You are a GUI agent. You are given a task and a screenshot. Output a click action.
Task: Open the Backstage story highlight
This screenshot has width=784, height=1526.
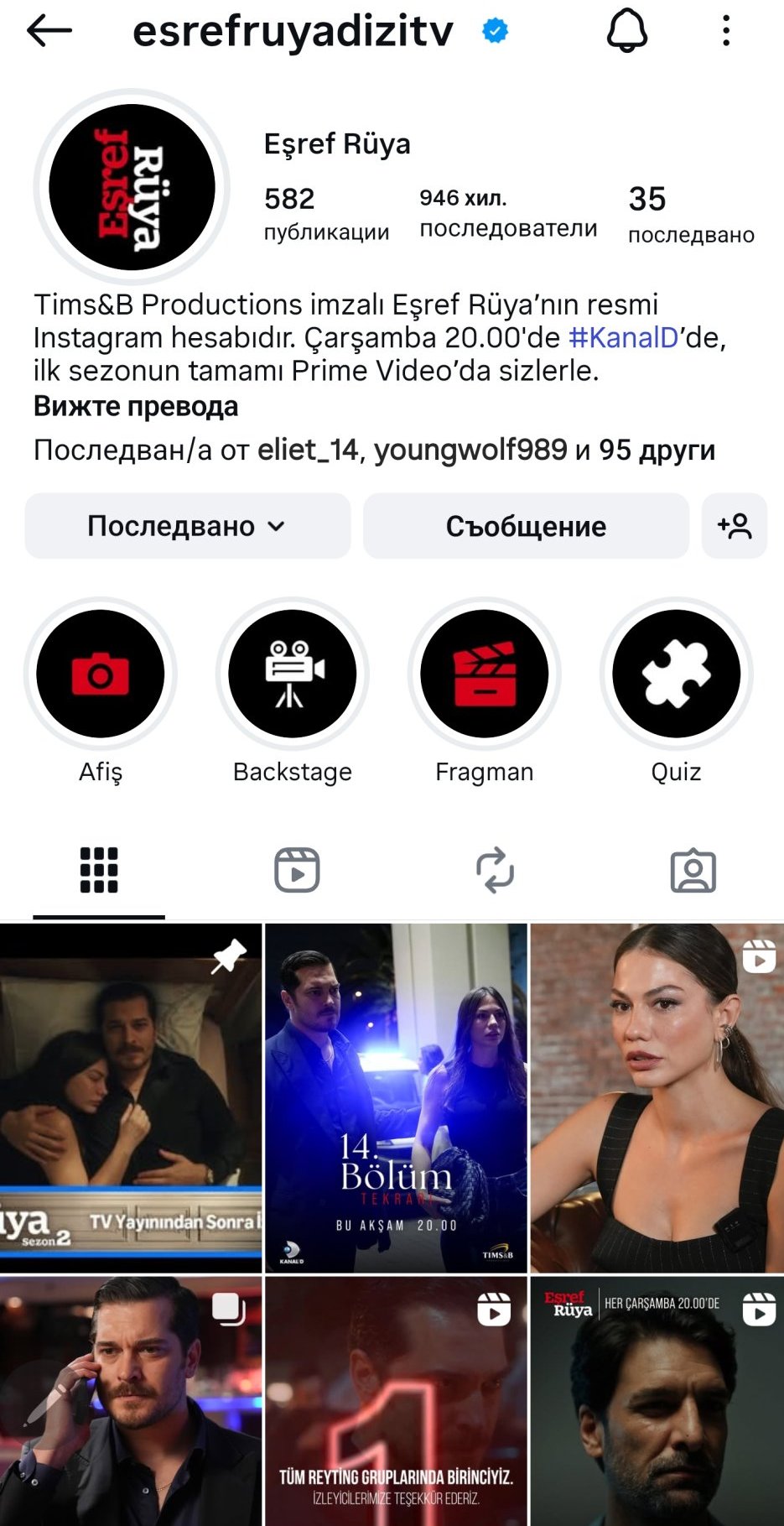[x=293, y=674]
